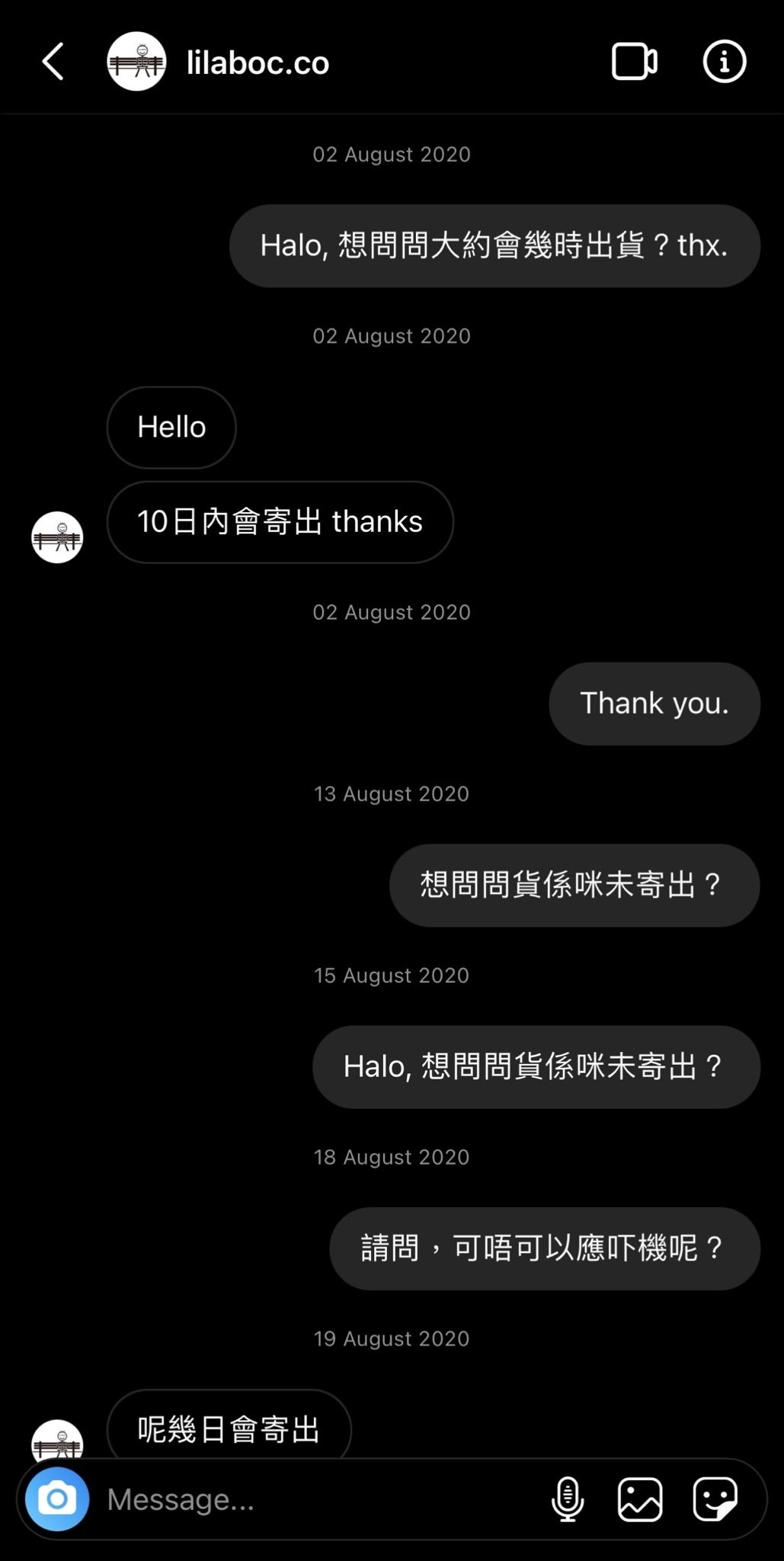
Task: Open the camera to send a photo
Action: pos(57,1498)
